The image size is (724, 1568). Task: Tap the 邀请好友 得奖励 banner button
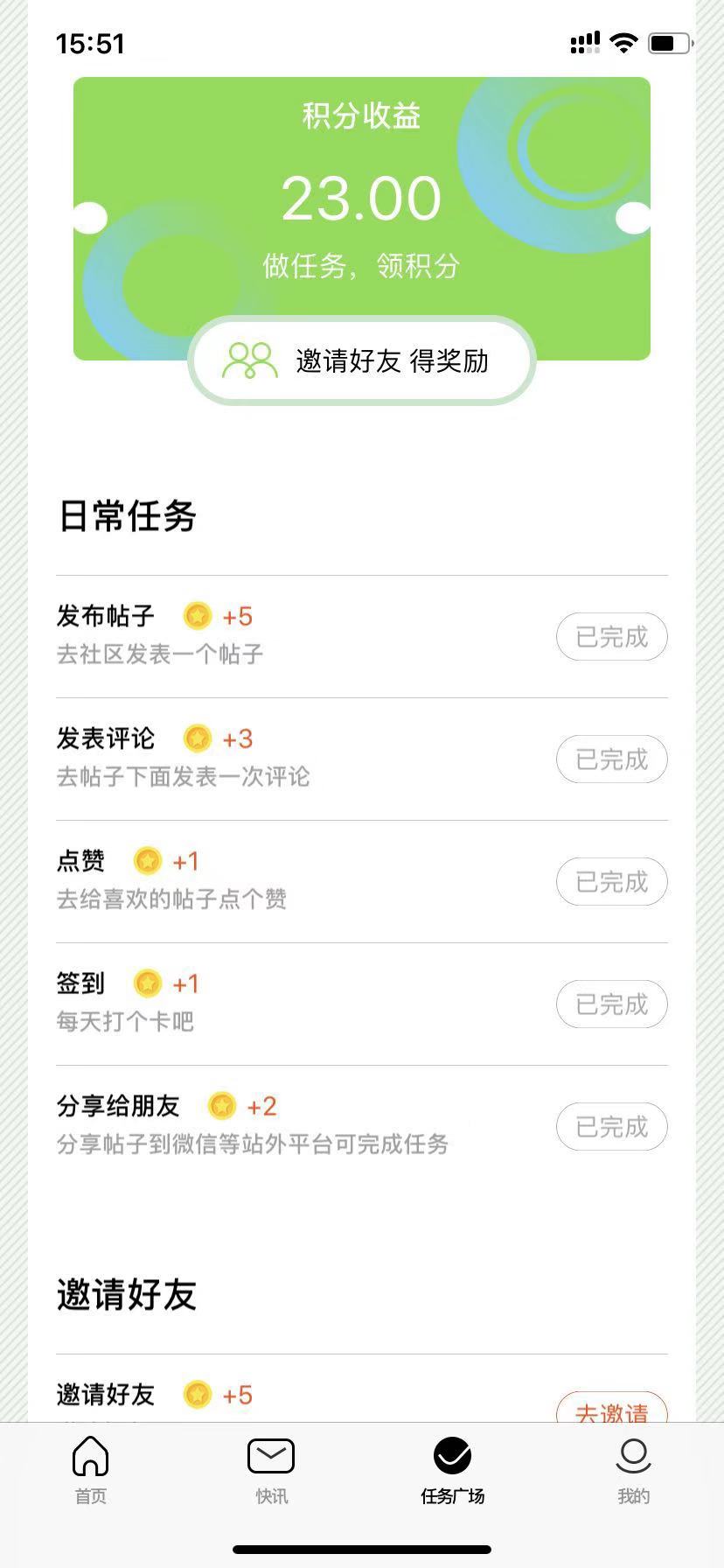point(361,360)
